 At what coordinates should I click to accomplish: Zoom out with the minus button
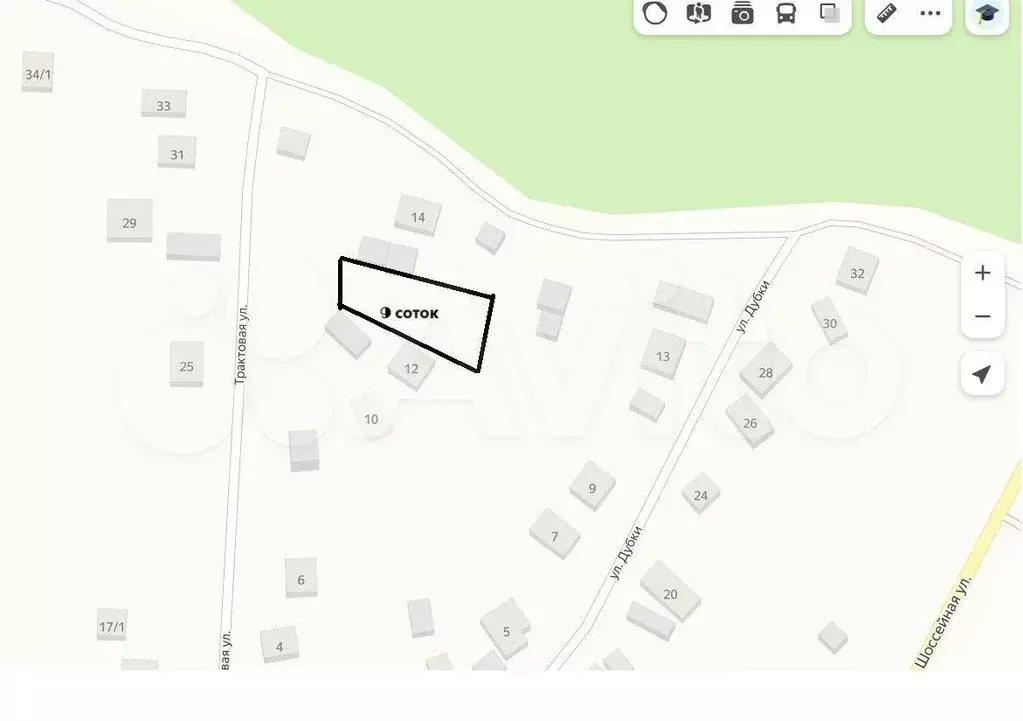[982, 317]
